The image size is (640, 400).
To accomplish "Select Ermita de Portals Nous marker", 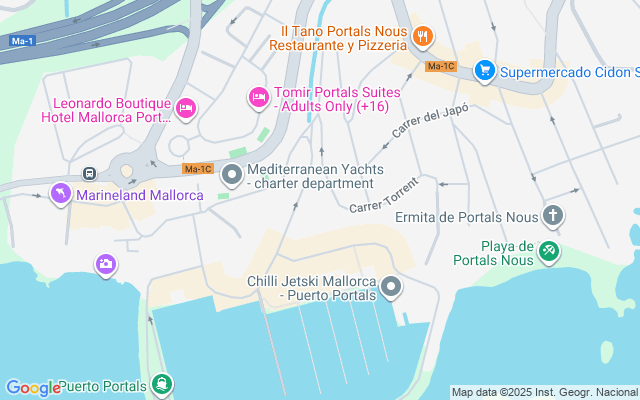I will tap(553, 216).
